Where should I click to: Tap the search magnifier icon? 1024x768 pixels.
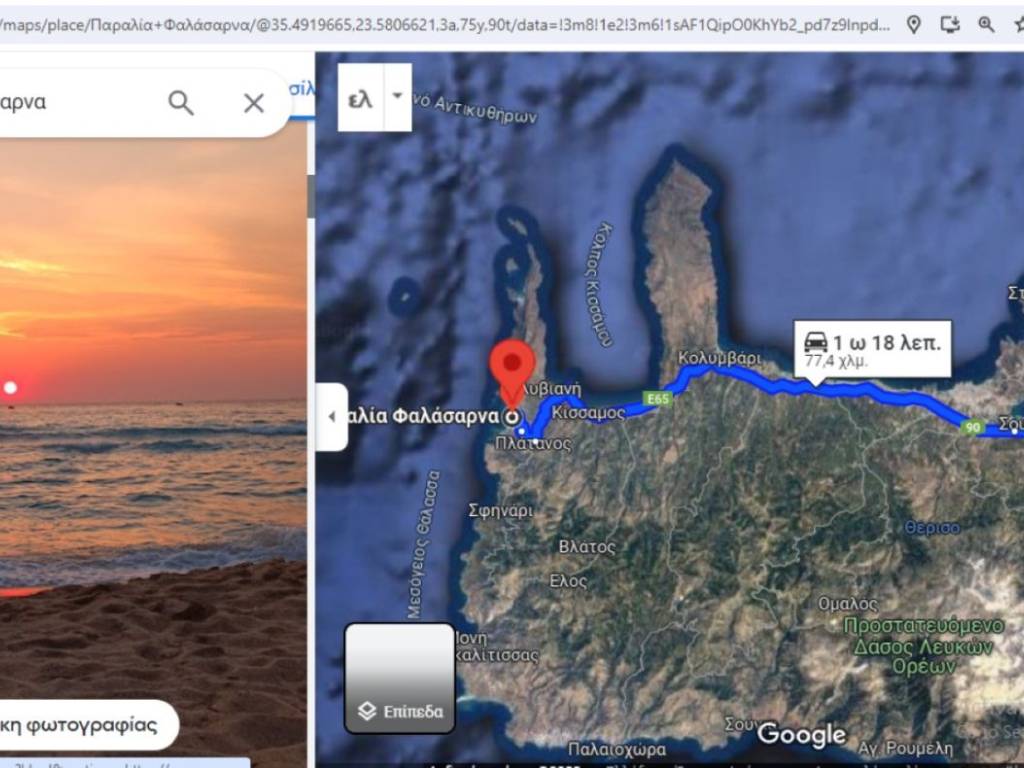[181, 102]
